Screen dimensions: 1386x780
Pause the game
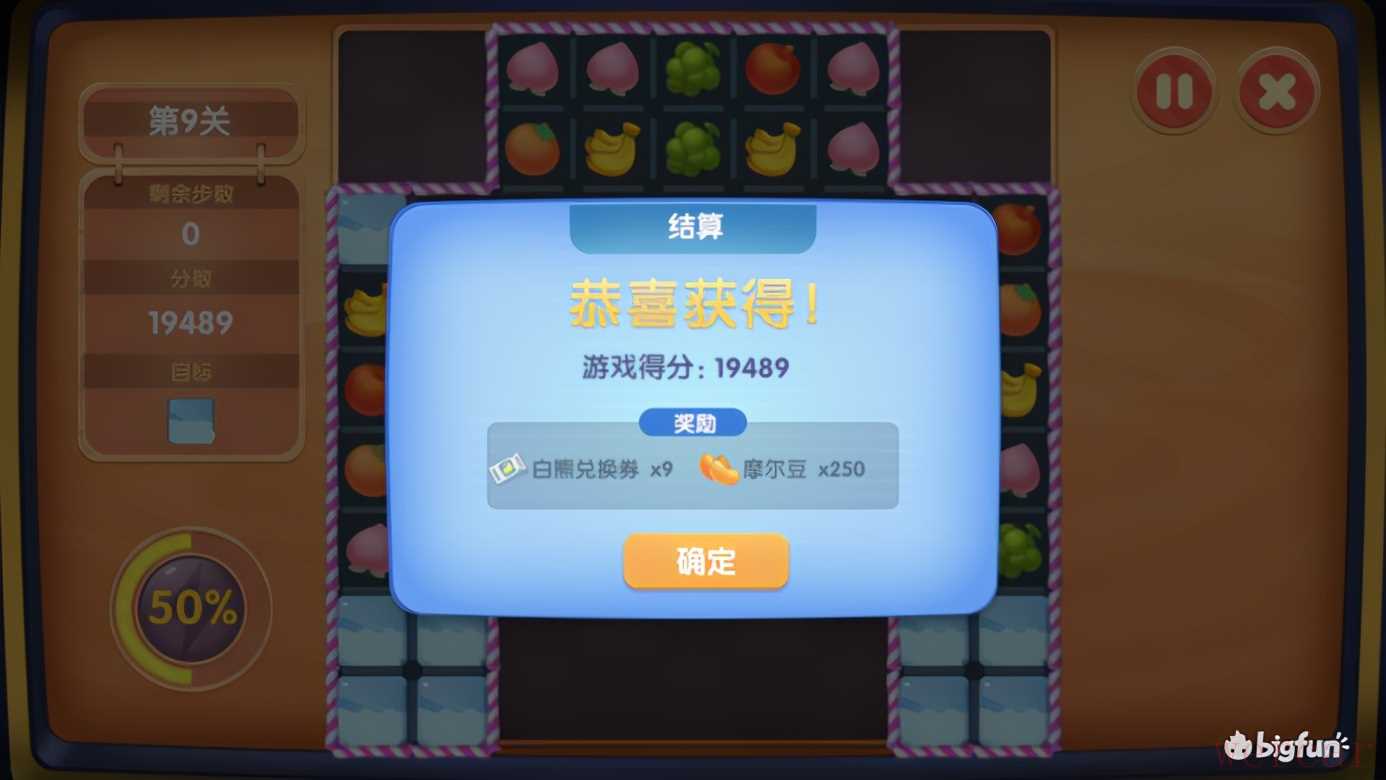[1174, 92]
